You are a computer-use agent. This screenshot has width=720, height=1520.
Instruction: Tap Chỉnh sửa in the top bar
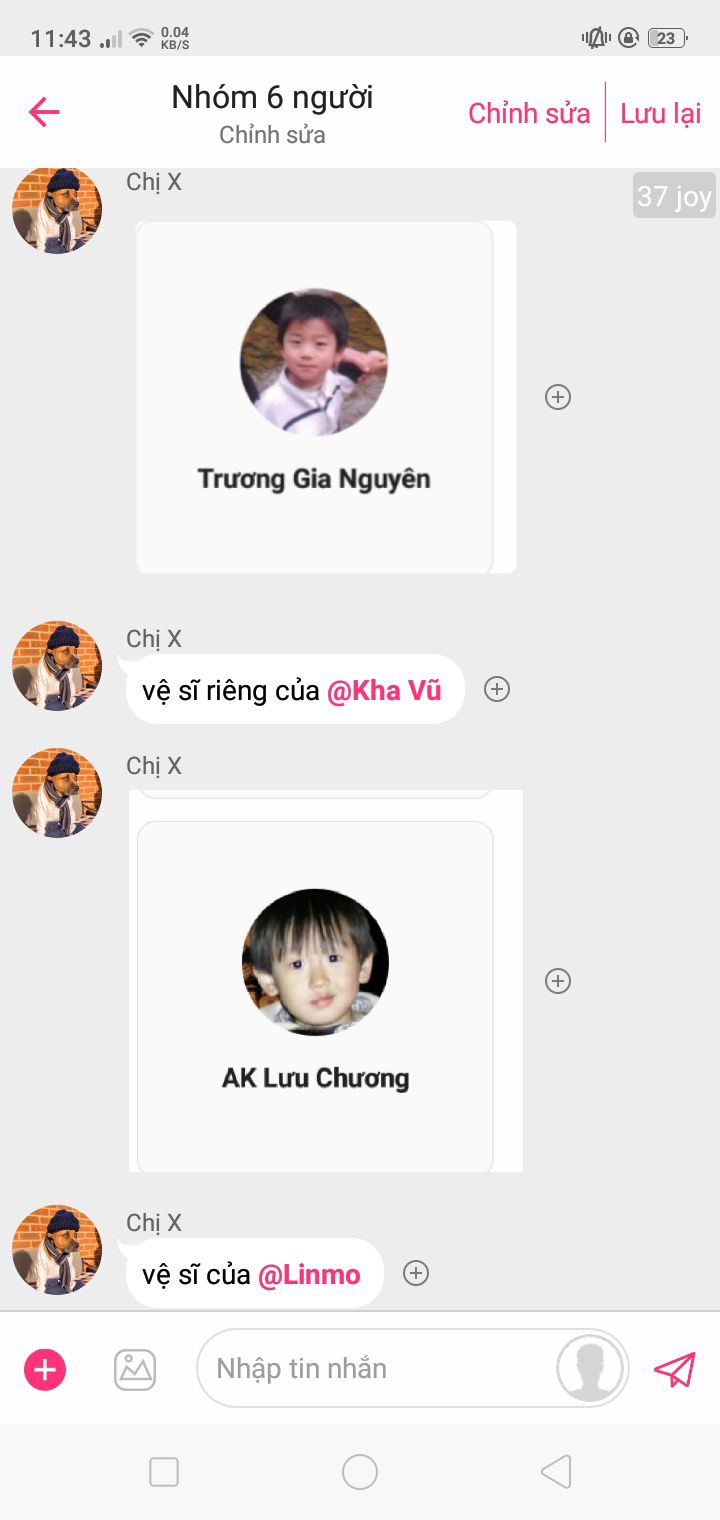click(529, 113)
